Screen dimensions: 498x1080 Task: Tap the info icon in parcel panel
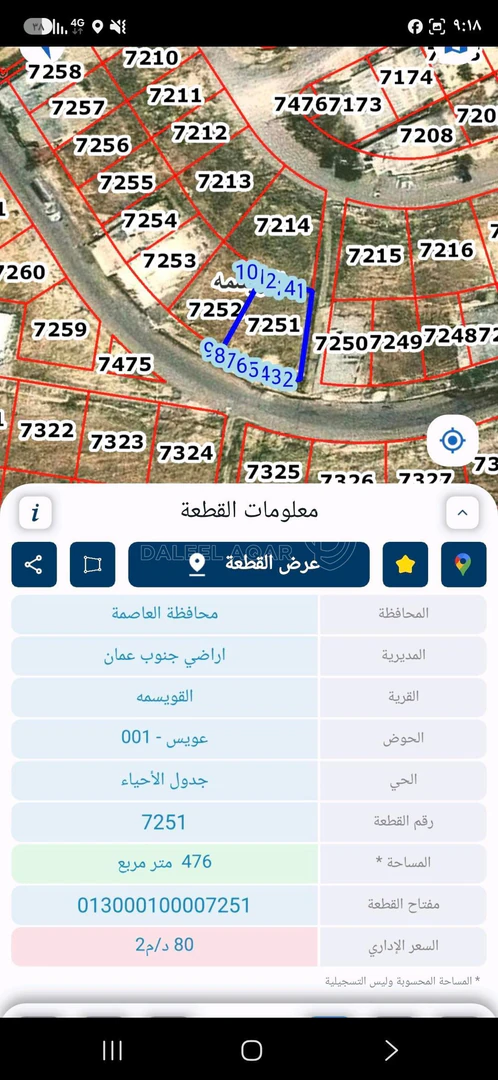pos(35,512)
